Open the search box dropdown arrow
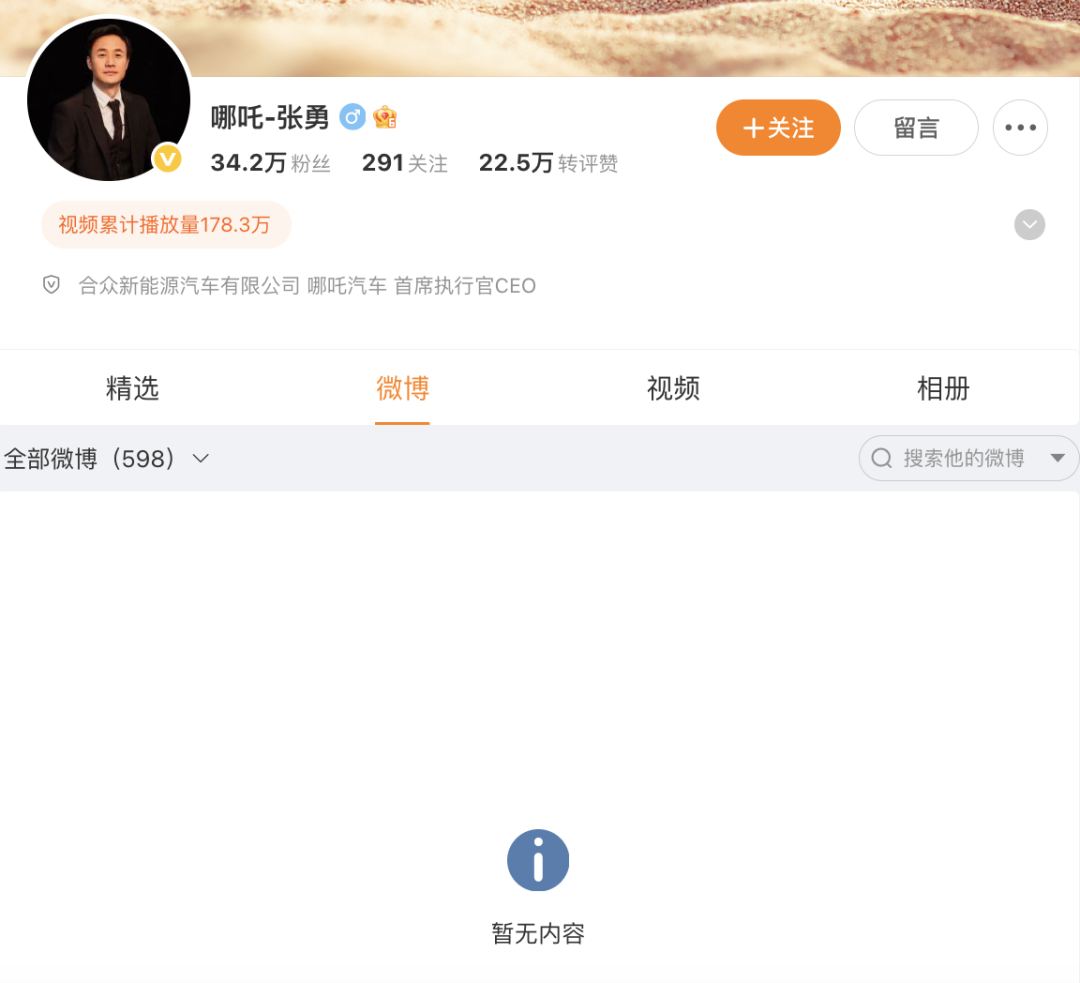Image resolution: width=1080 pixels, height=983 pixels. click(1057, 458)
